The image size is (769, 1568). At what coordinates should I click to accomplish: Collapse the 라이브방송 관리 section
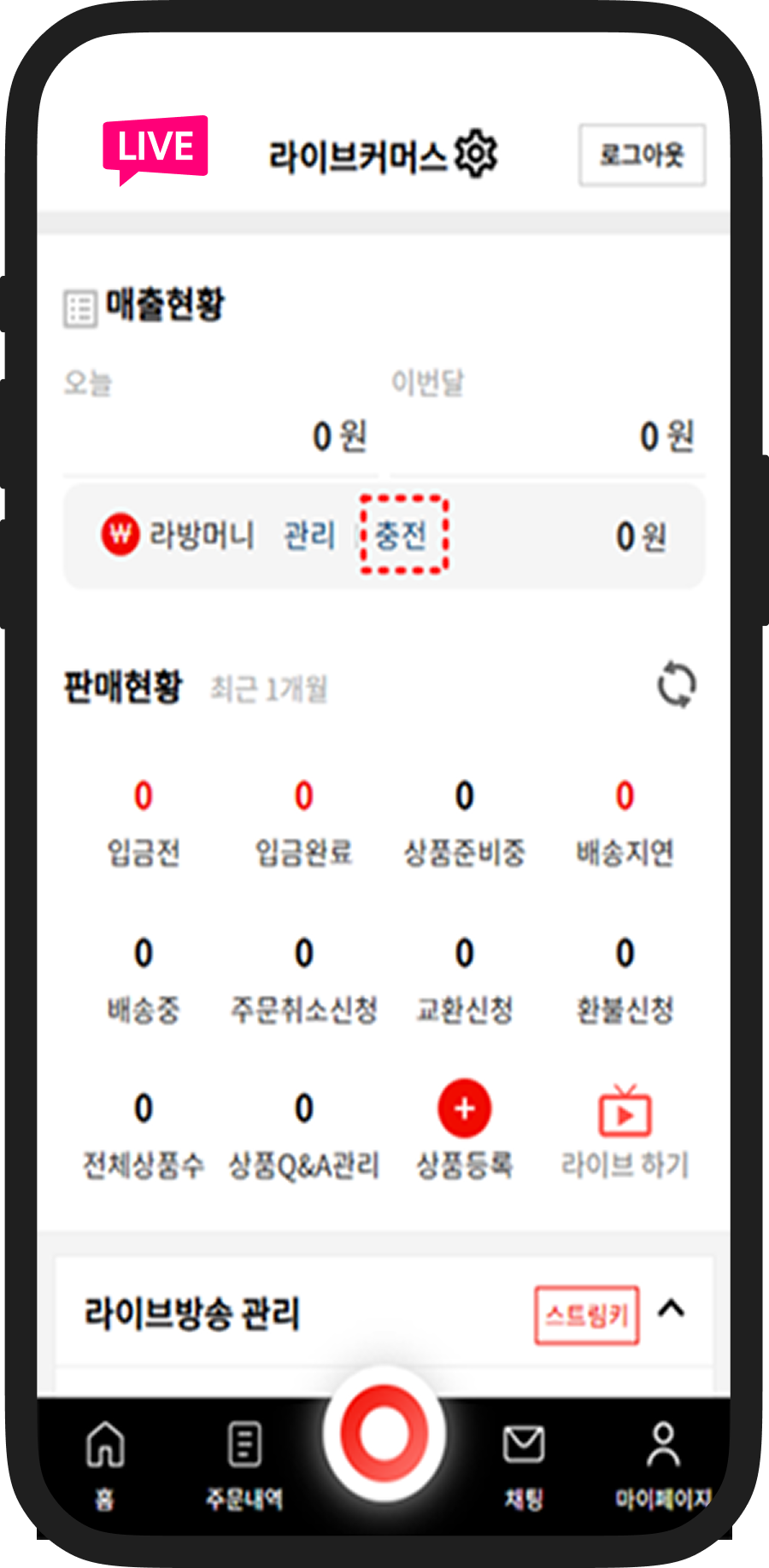672,1309
